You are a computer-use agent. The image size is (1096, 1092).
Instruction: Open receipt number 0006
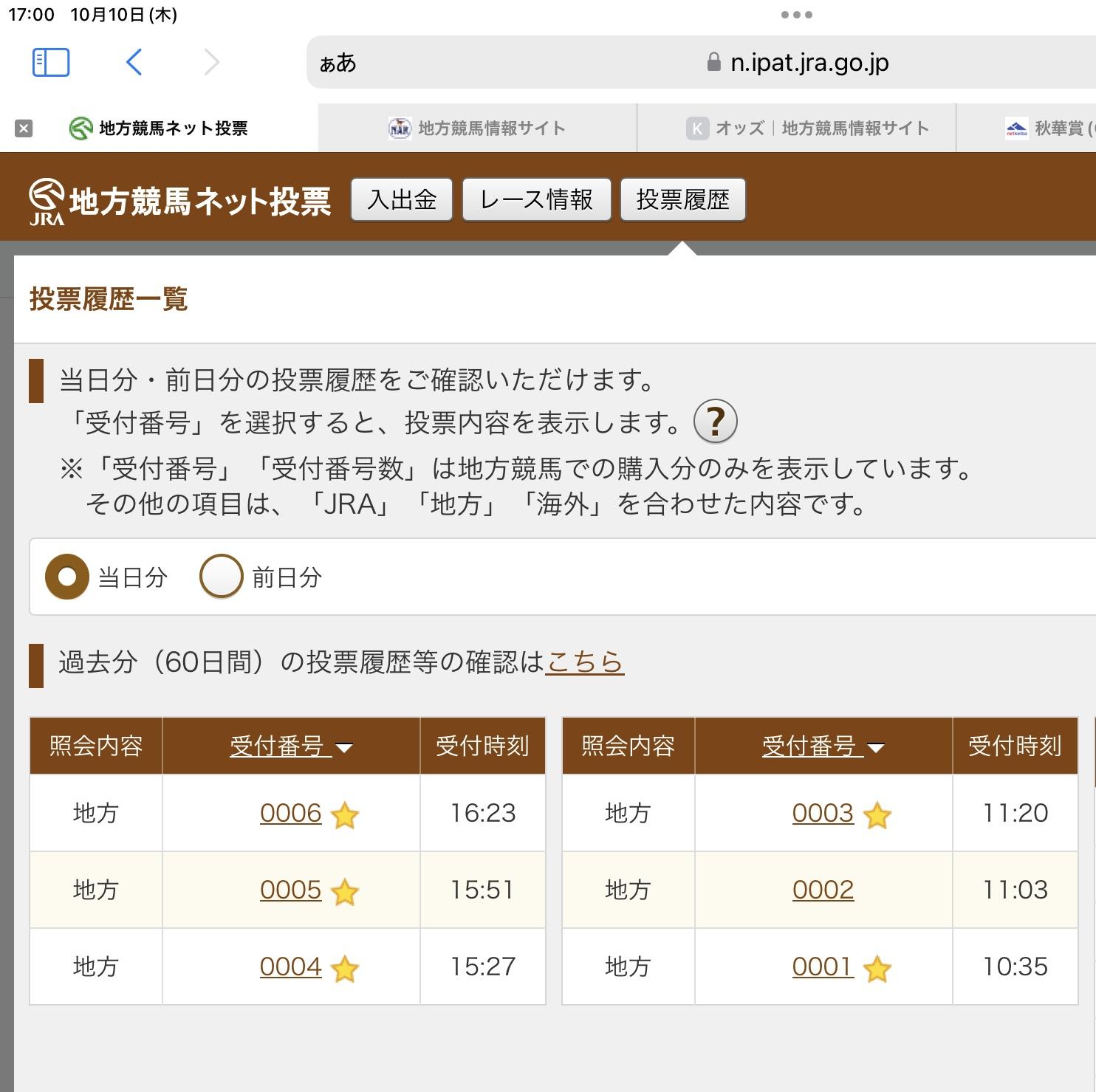(290, 813)
